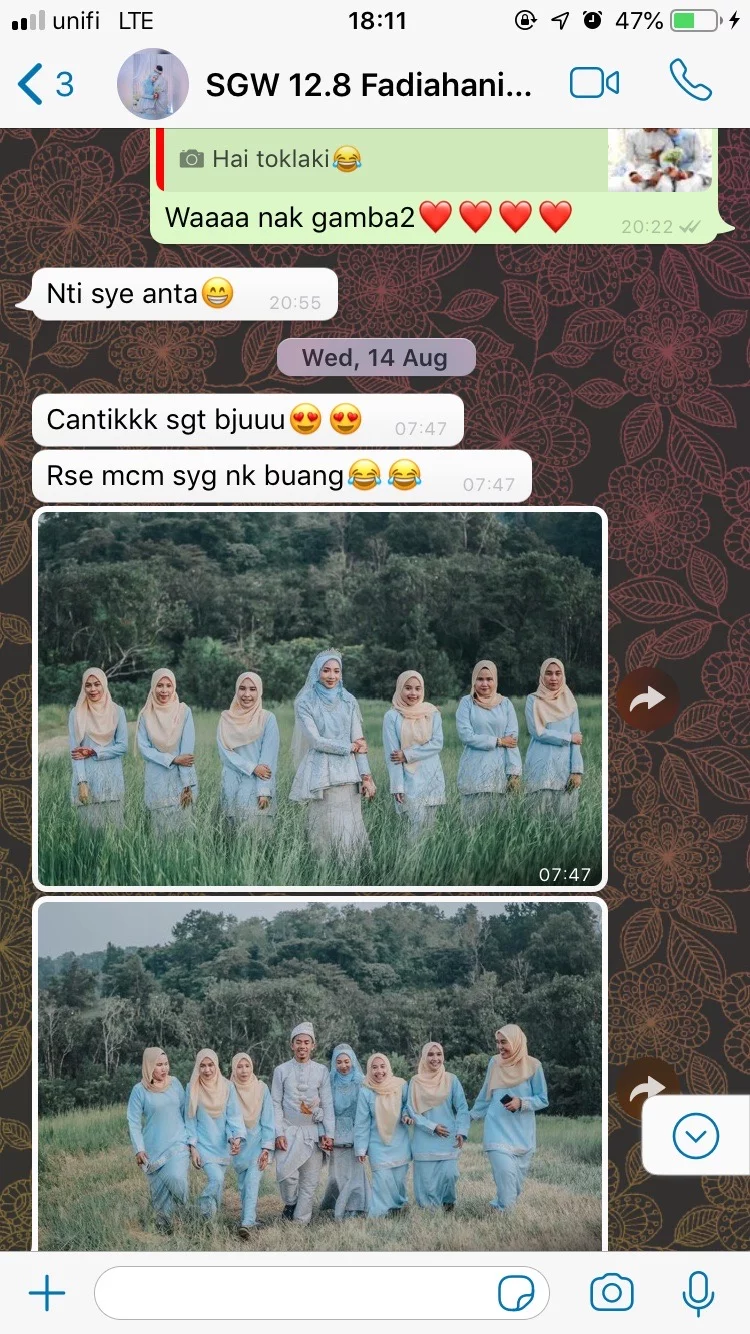The image size is (750, 1334).
Task: Start a voice call
Action: 690,82
